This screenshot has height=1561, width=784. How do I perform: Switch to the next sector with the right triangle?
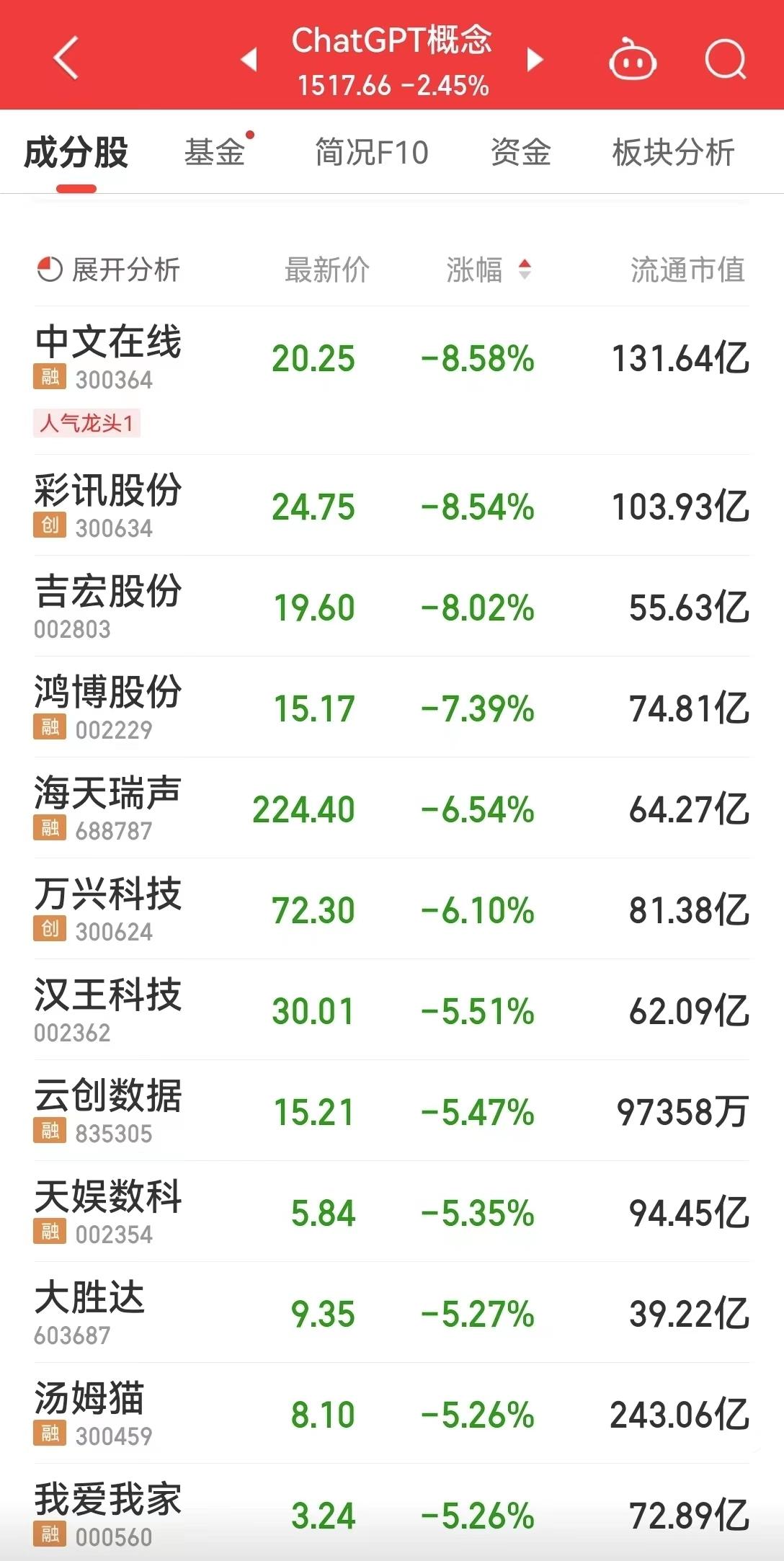point(534,59)
